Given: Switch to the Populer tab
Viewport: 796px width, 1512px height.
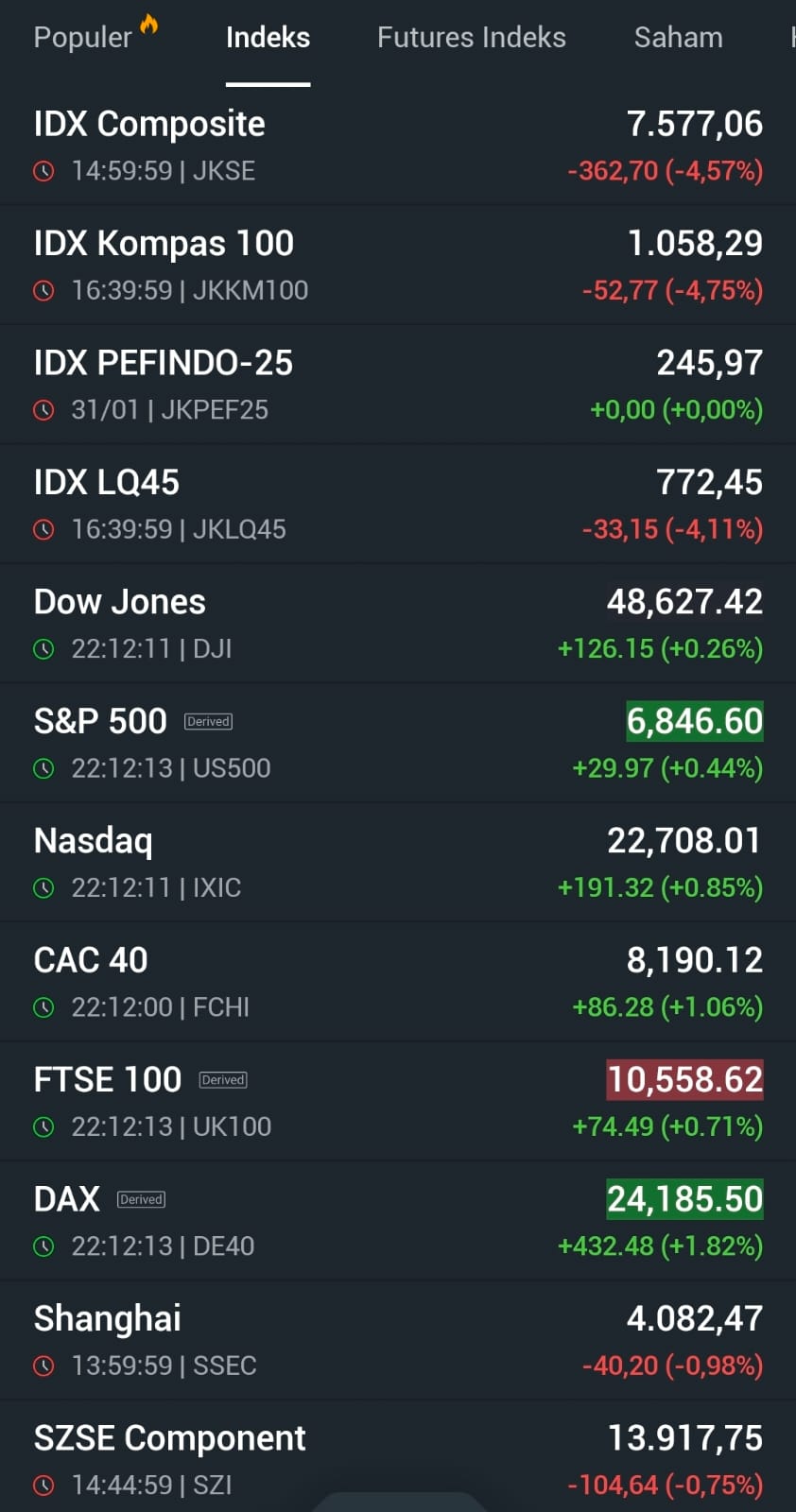Looking at the screenshot, I should coord(83,38).
